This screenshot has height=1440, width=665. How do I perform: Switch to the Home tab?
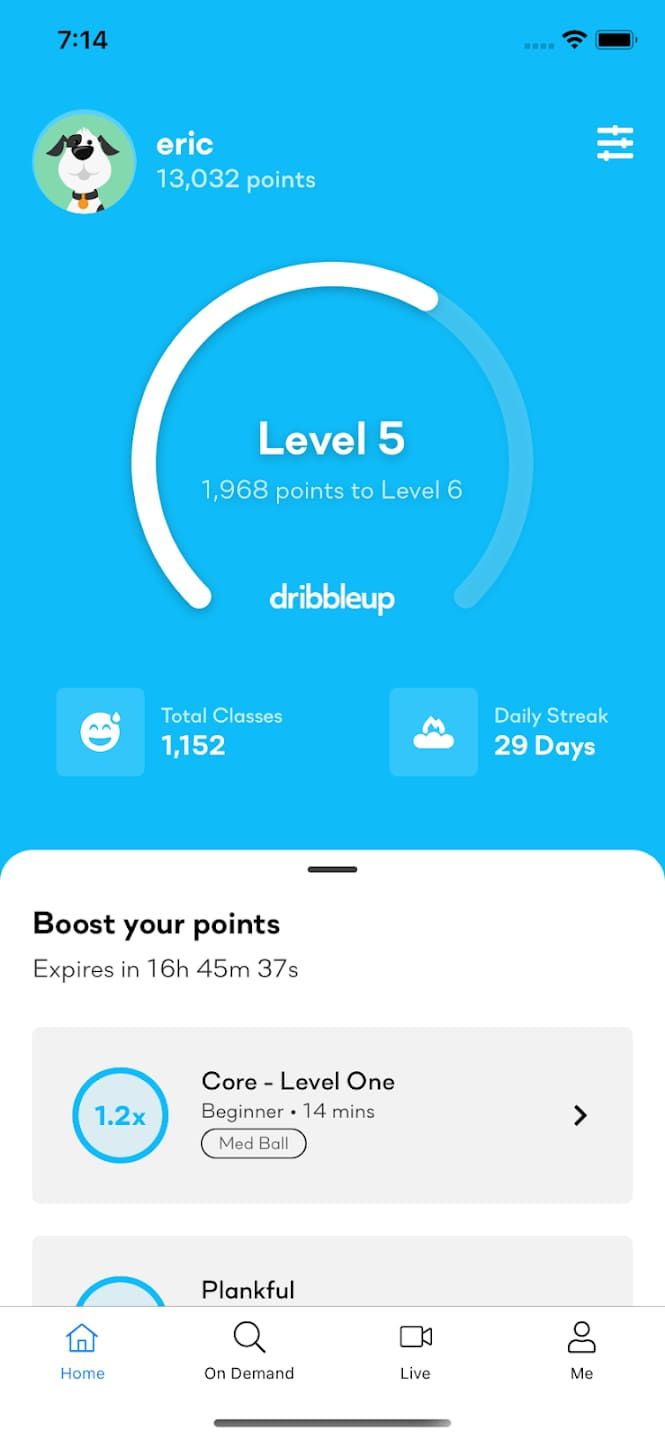tap(82, 1351)
